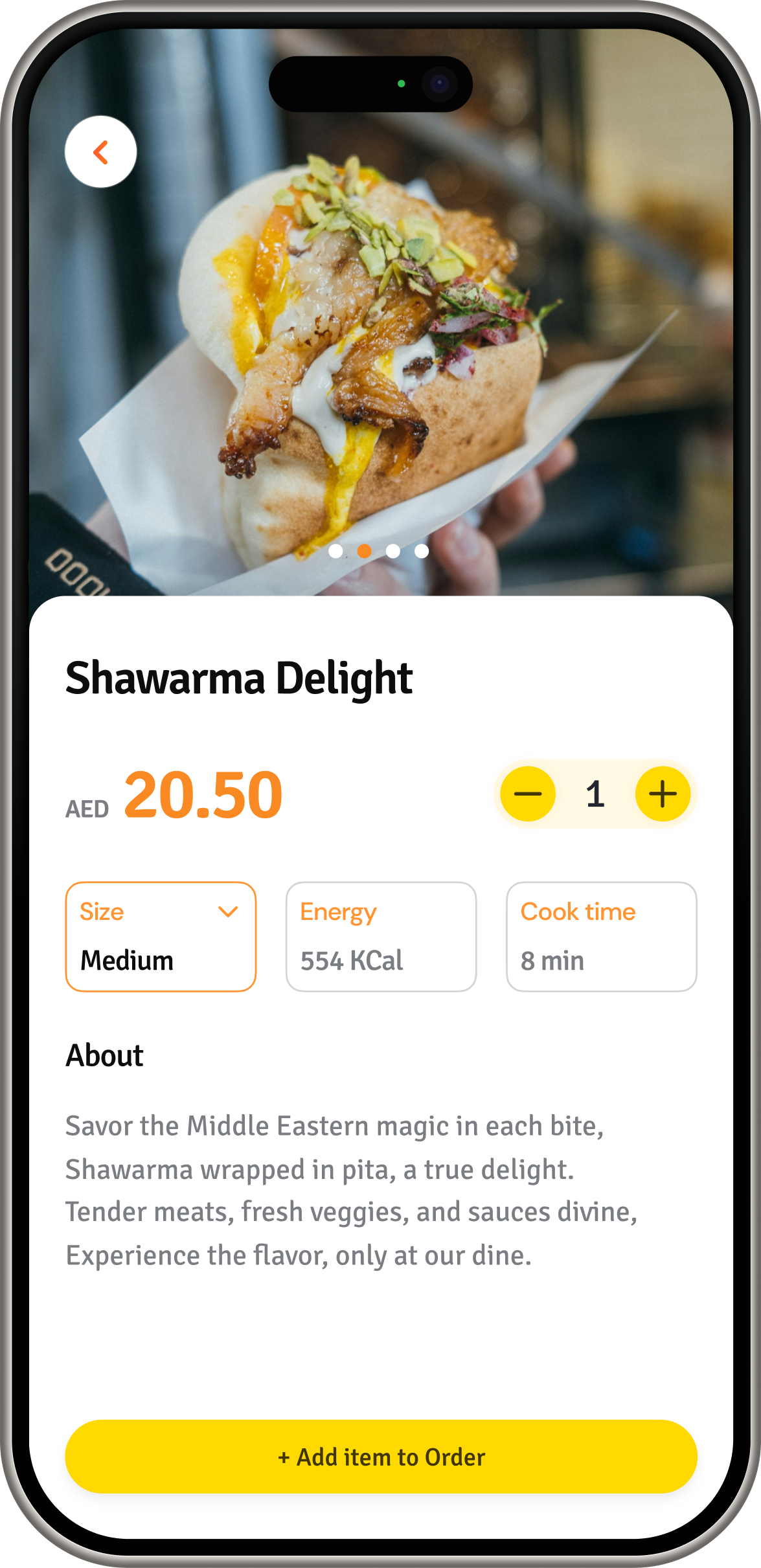761x1568 pixels.
Task: Select the third image indicator dot
Action: click(x=392, y=551)
